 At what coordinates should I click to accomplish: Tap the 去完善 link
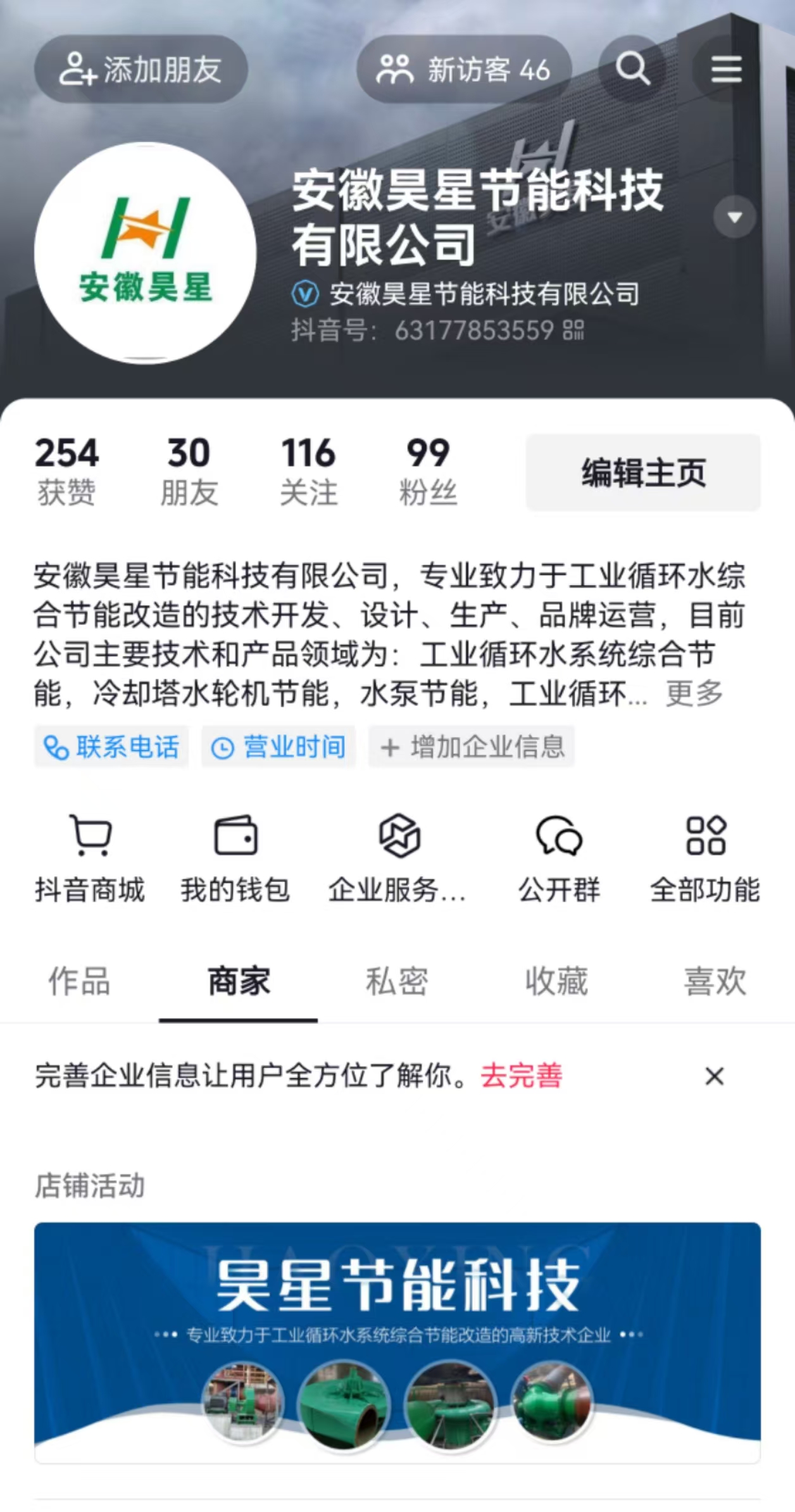coord(522,1076)
